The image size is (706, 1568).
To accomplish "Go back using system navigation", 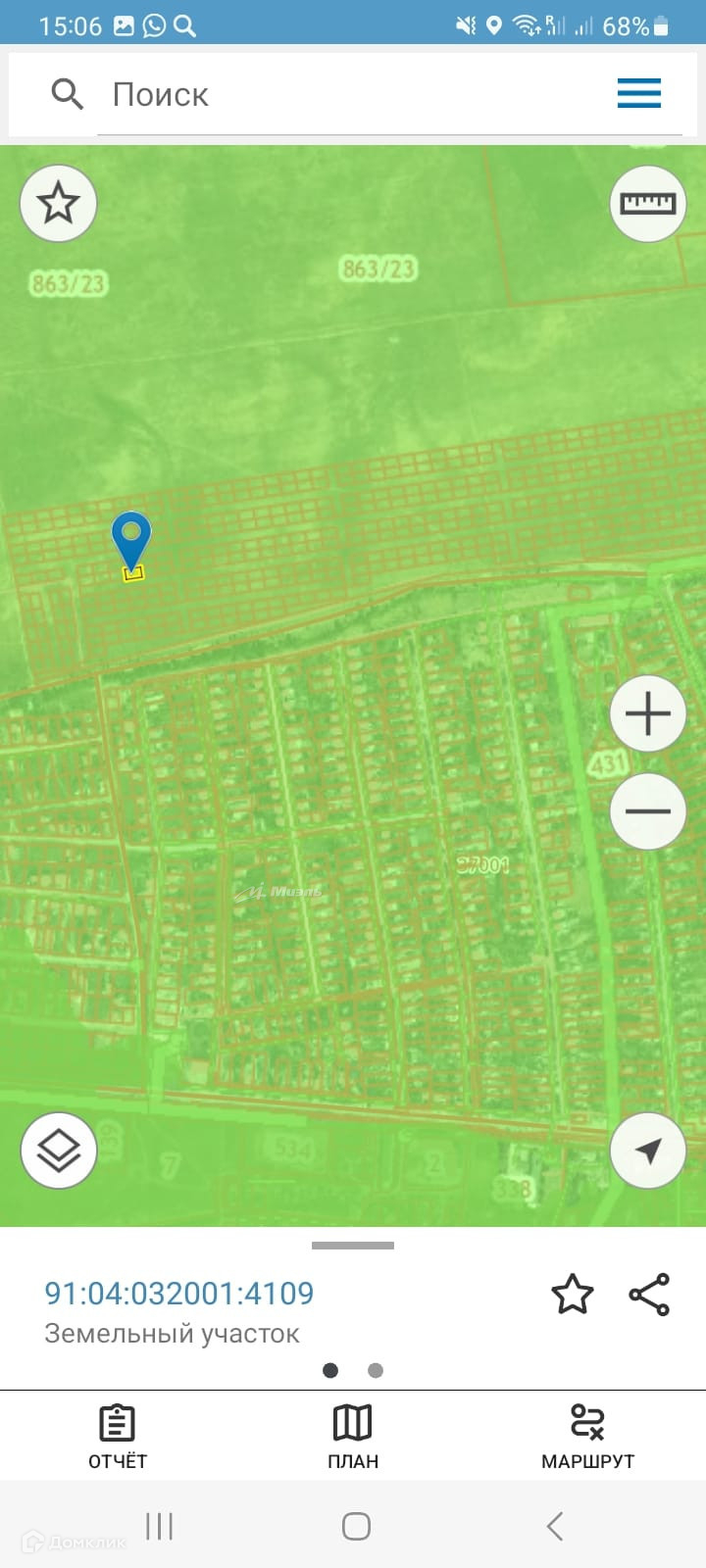I will pyautogui.click(x=555, y=1526).
